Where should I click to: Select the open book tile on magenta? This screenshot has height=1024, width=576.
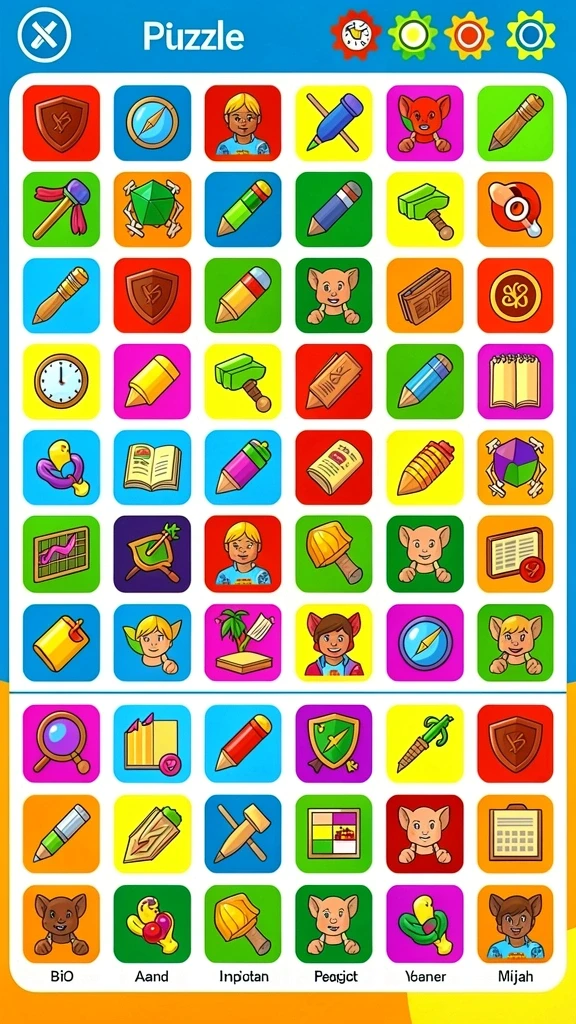pos(515,381)
